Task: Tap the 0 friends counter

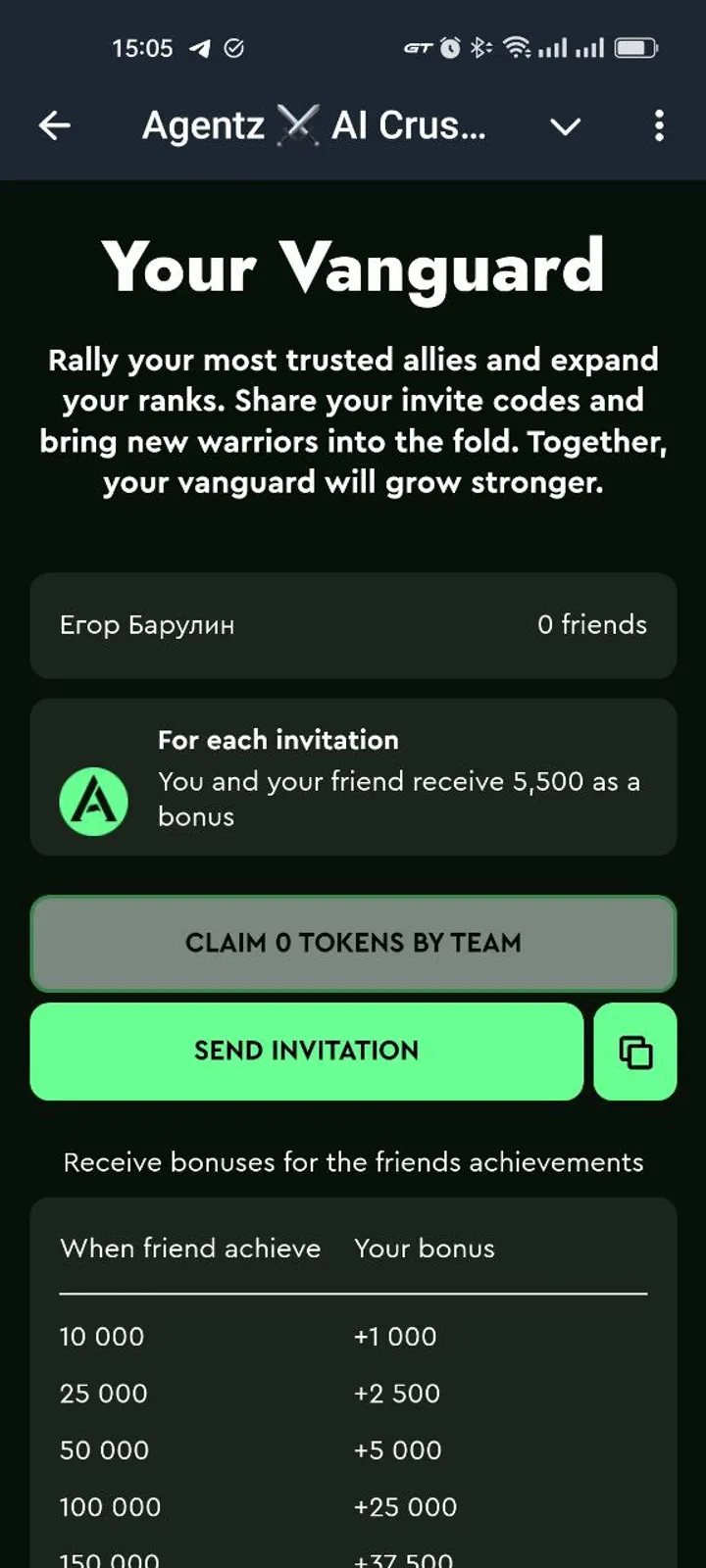Action: pyautogui.click(x=591, y=626)
